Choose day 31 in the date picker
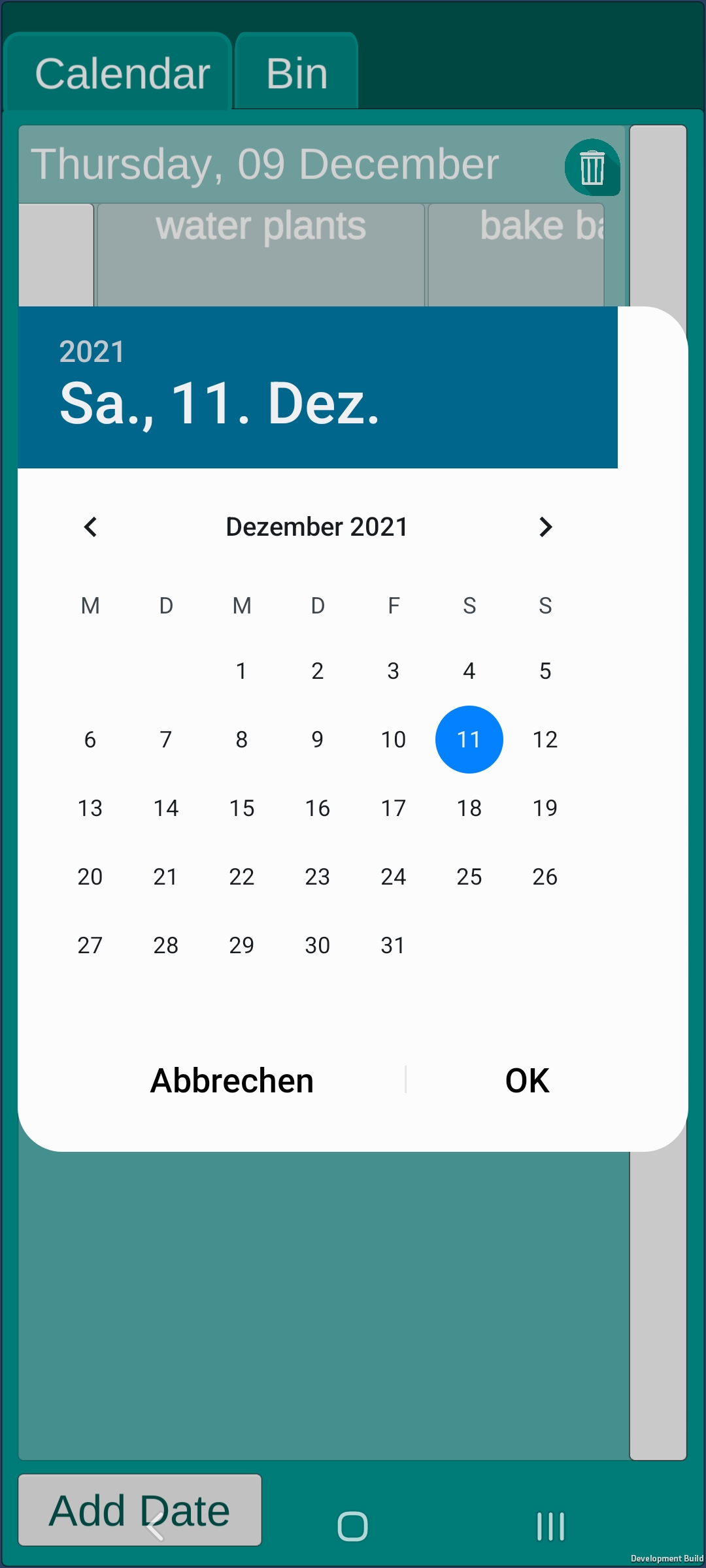 tap(394, 945)
